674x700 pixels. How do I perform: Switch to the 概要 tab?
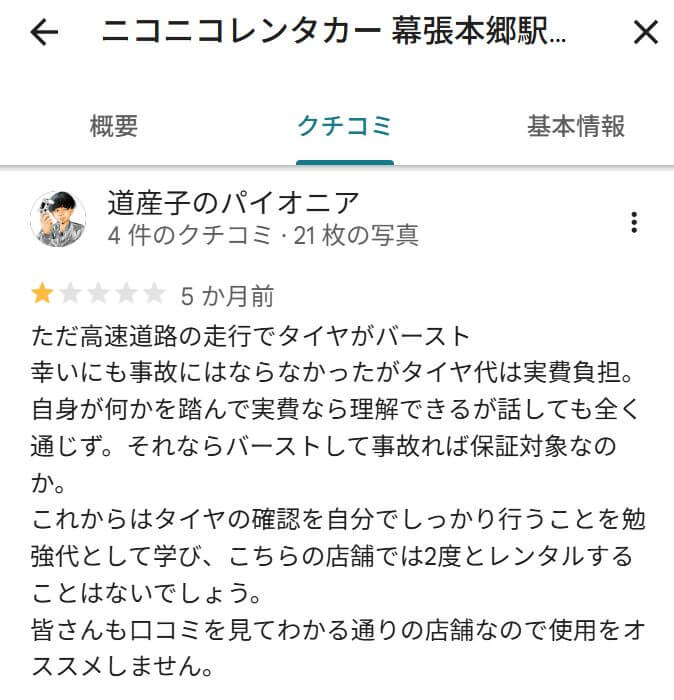tap(114, 126)
